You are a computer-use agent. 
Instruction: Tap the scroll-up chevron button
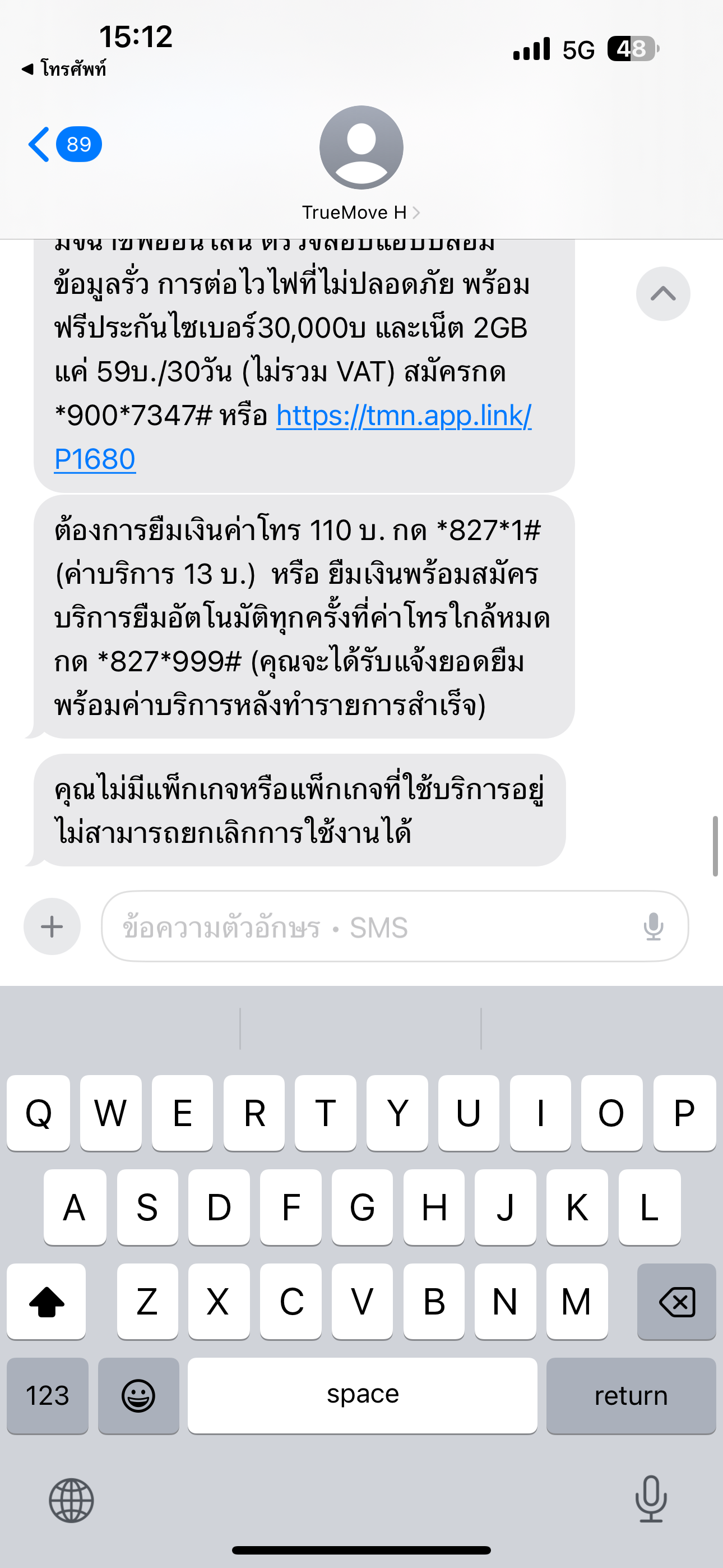[662, 294]
